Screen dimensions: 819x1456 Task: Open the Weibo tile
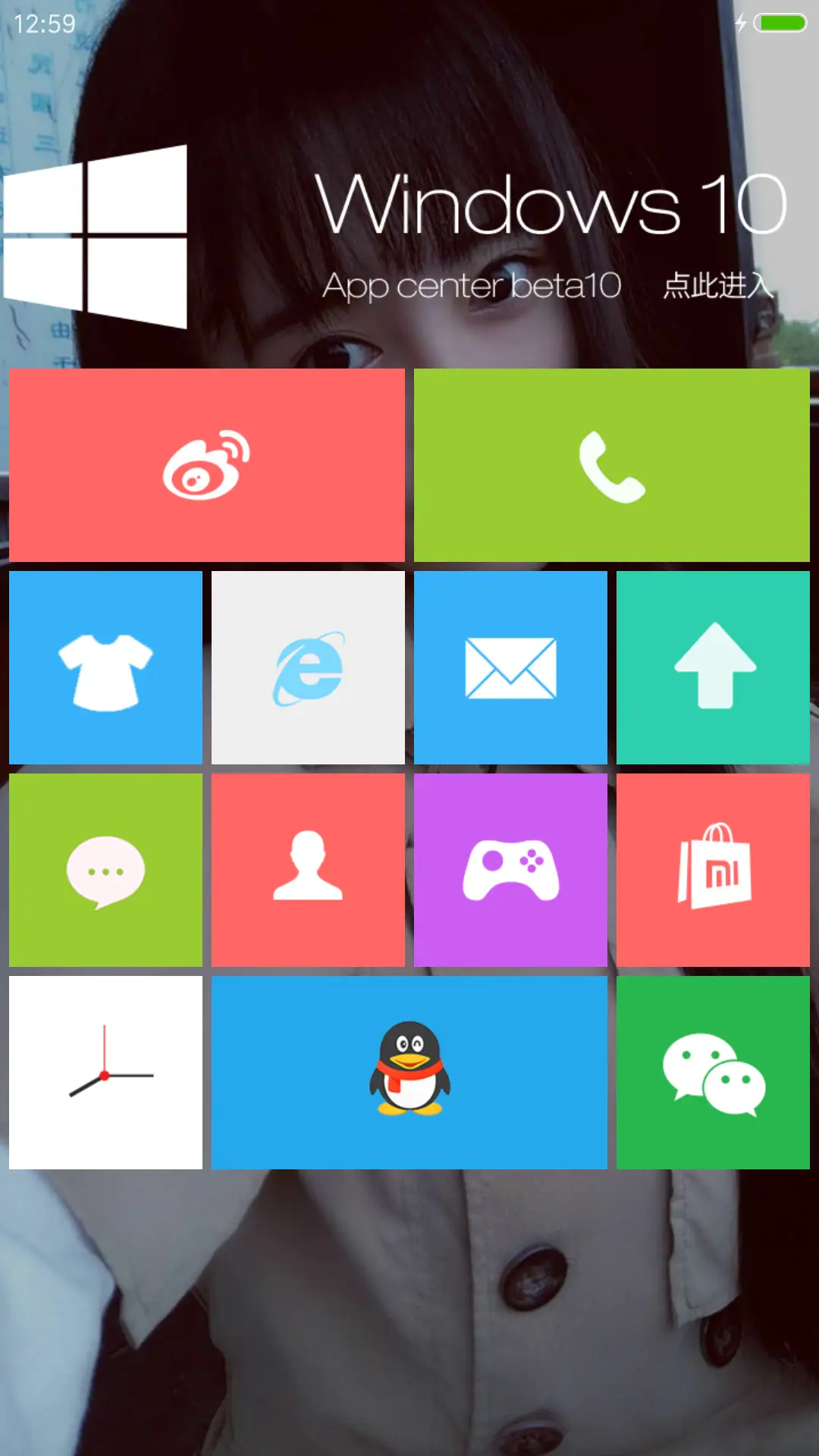point(206,465)
